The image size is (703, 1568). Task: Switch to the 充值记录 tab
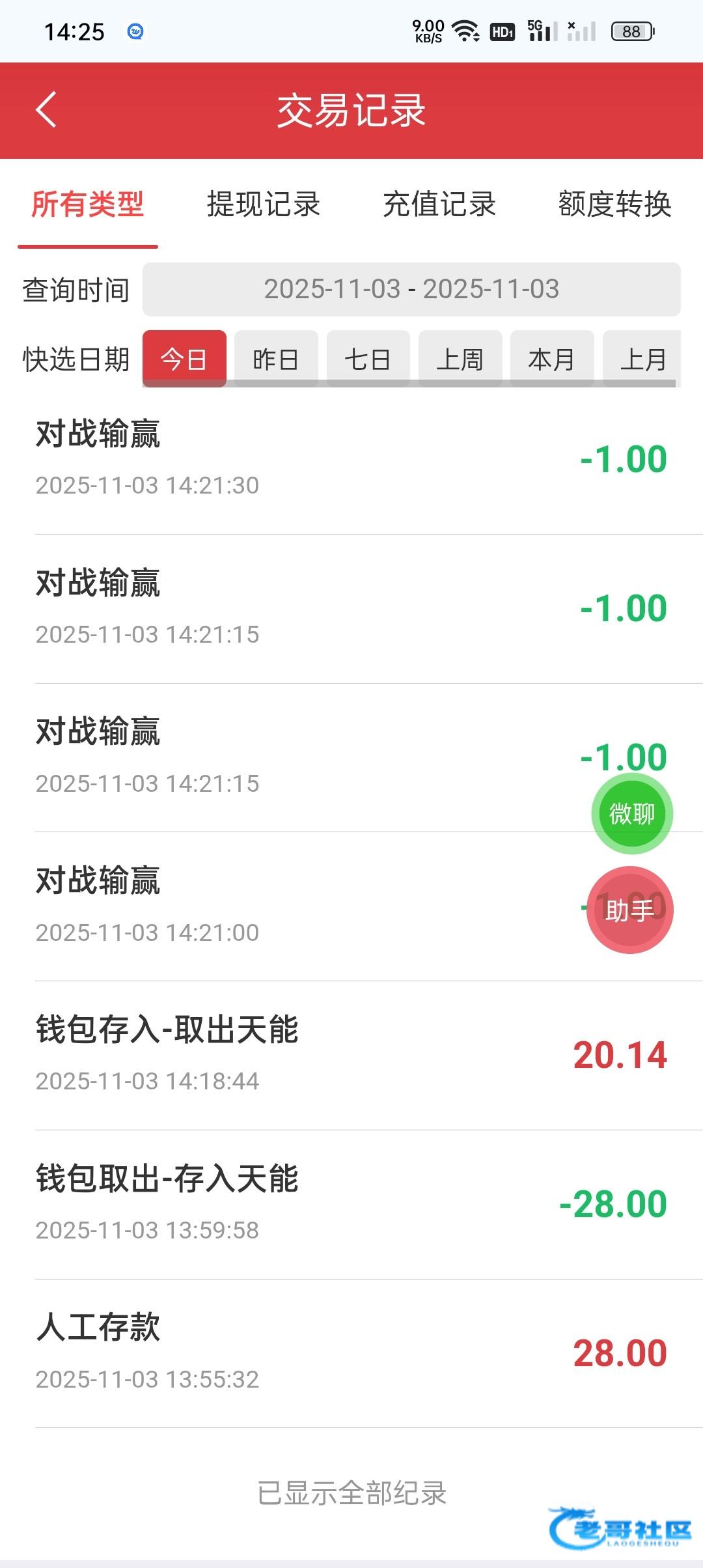click(439, 204)
